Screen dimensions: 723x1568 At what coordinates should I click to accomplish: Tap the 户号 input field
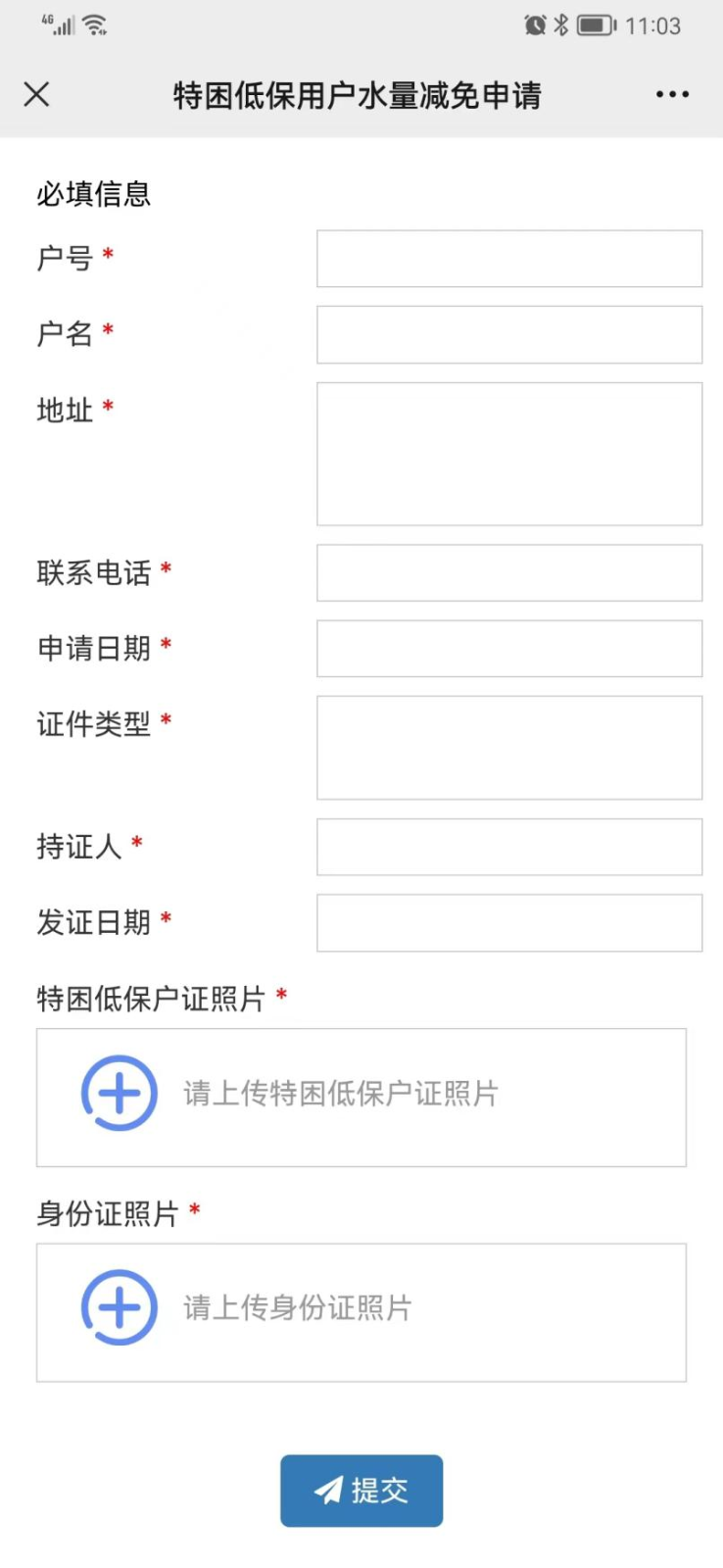coord(509,259)
